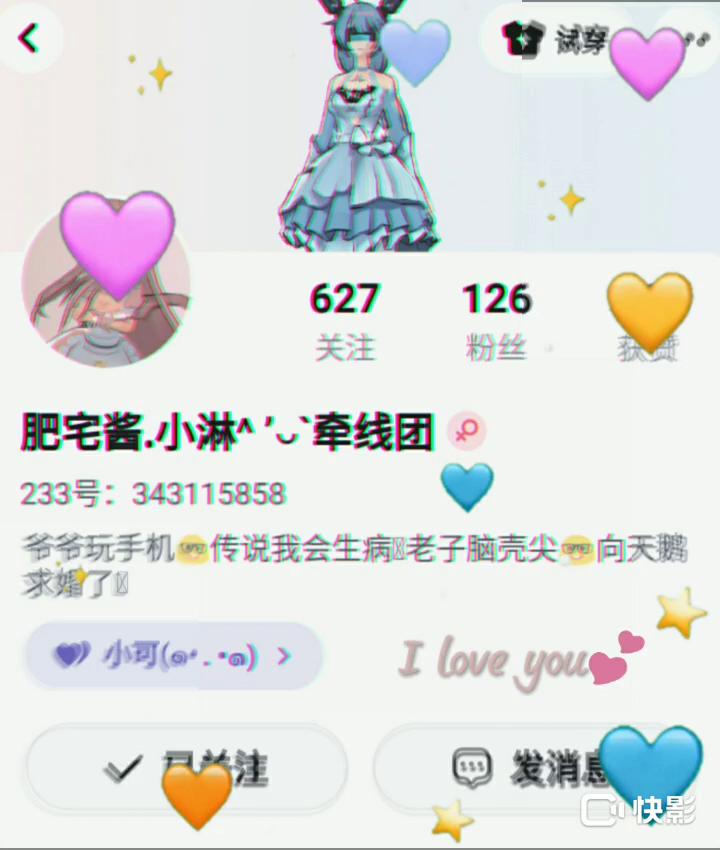View the 627 关注 following list

(x=345, y=320)
